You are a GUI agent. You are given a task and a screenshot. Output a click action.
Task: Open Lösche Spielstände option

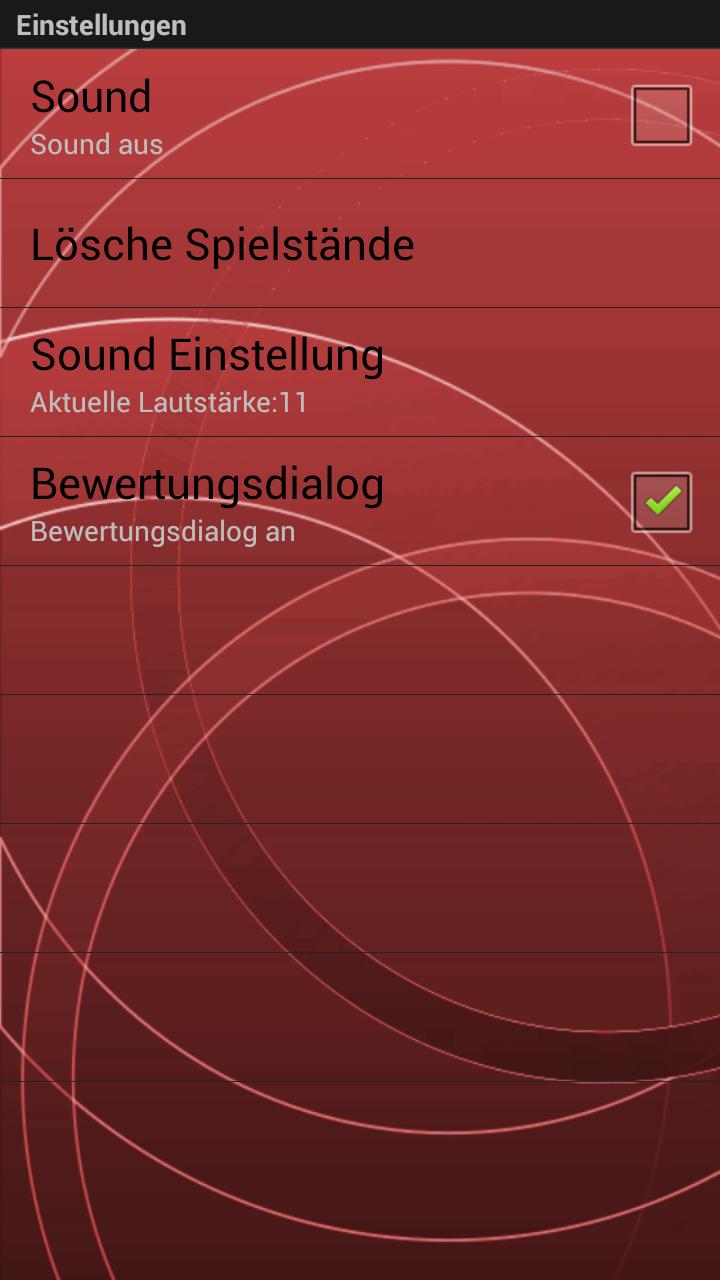[223, 245]
